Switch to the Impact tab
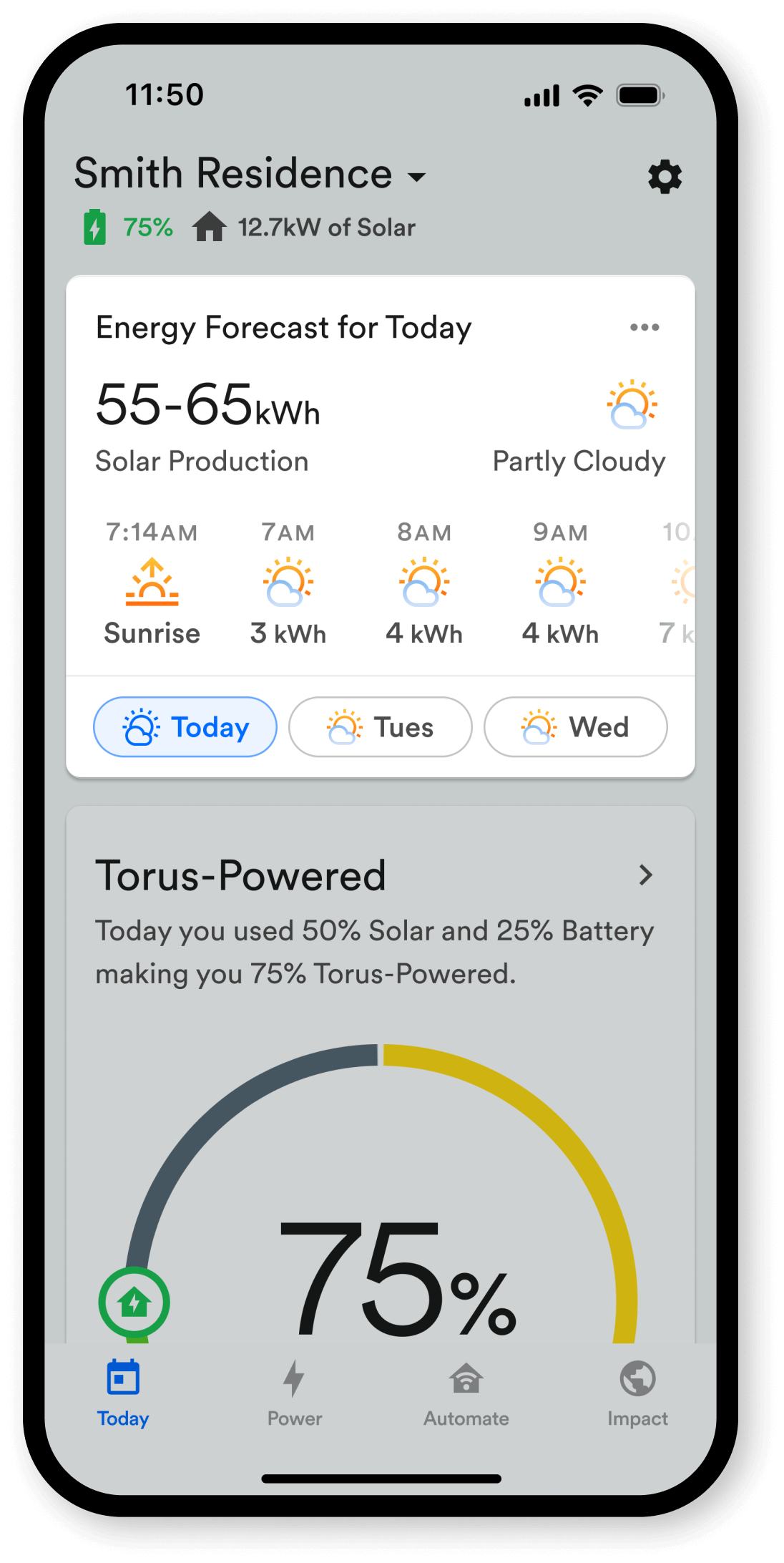This screenshot has width=784, height=1563. pos(637,1393)
